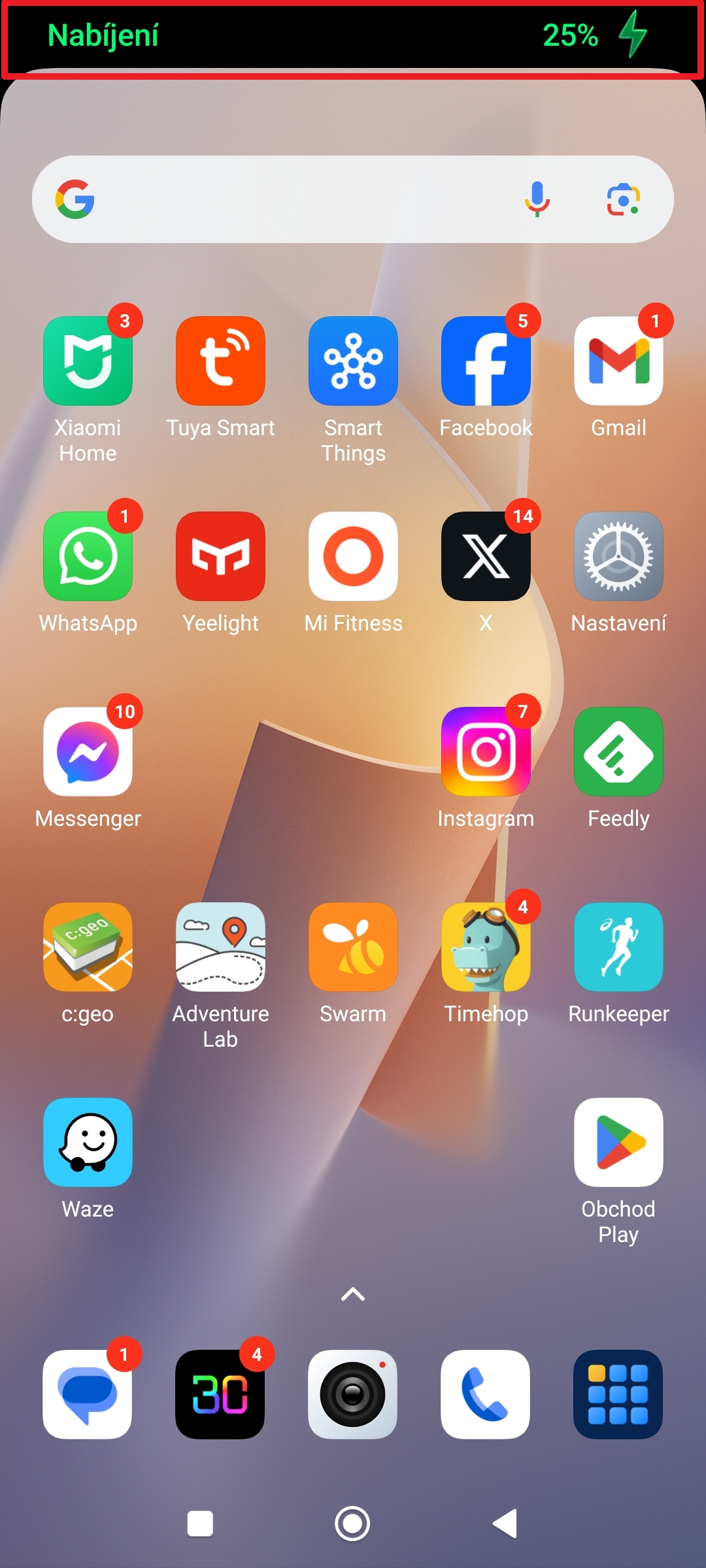This screenshot has width=706, height=1568.
Task: Open Facebook
Action: (x=486, y=361)
